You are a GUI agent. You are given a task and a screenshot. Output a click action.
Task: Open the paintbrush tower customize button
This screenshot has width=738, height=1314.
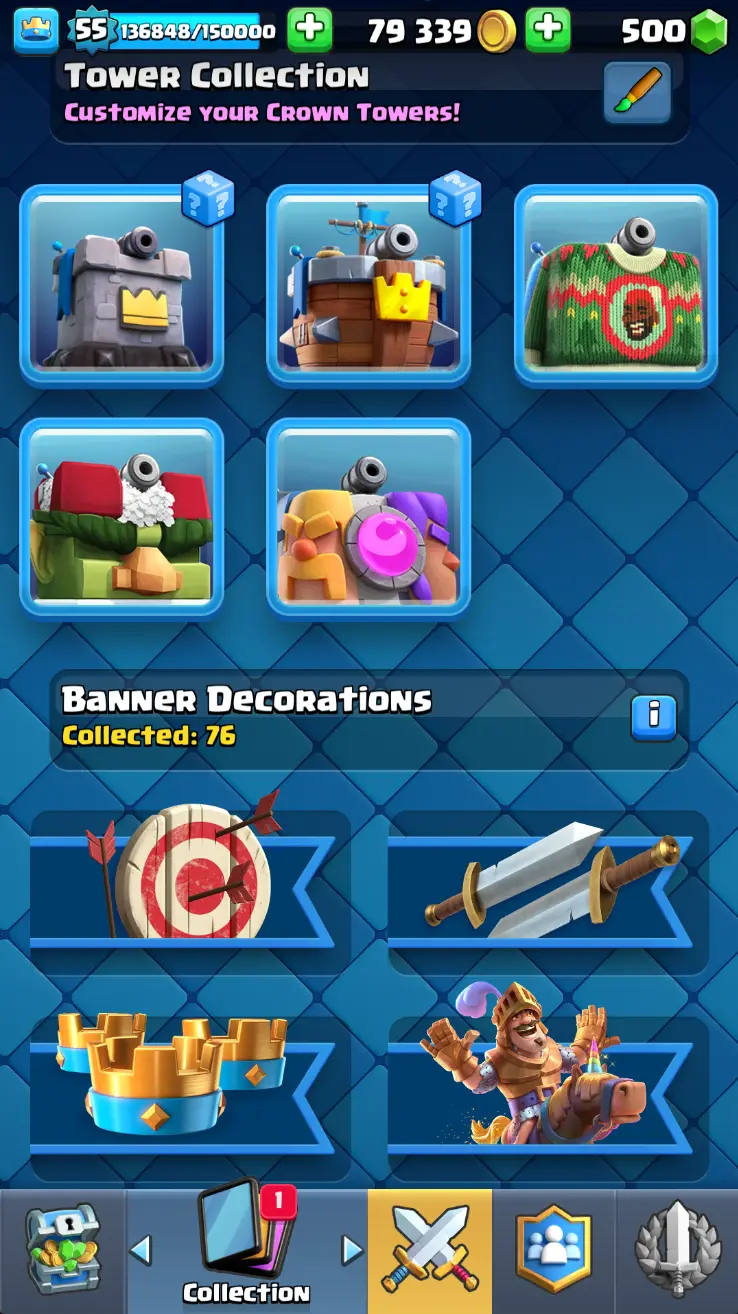[x=637, y=92]
